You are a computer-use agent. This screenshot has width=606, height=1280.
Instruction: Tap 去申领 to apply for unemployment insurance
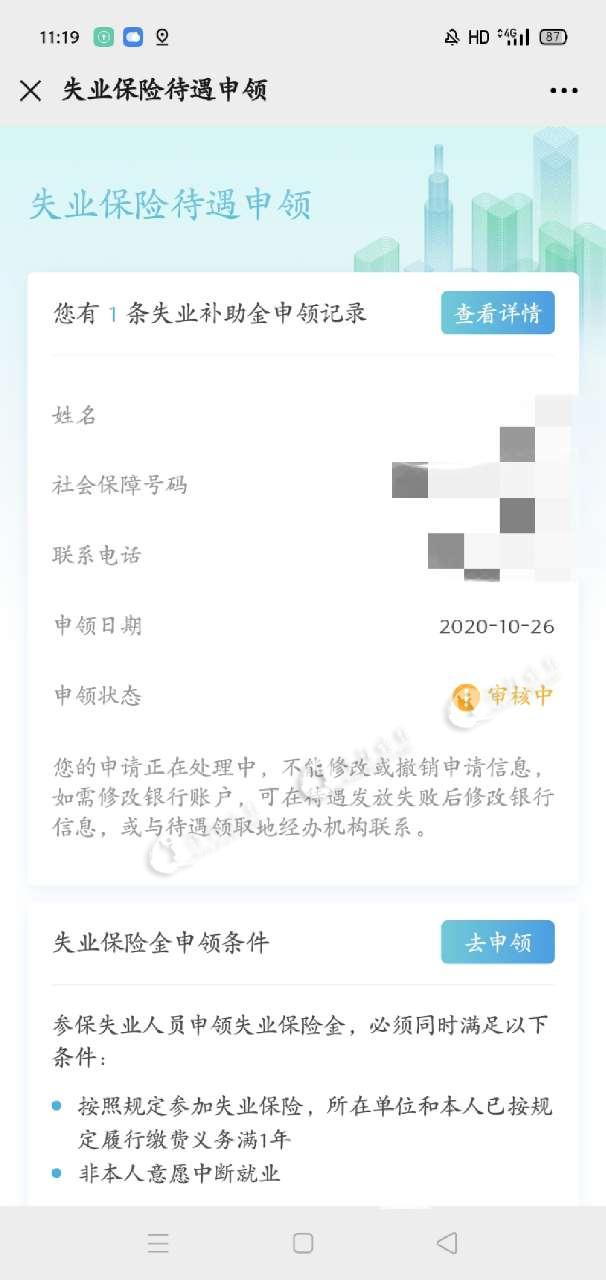[x=497, y=942]
